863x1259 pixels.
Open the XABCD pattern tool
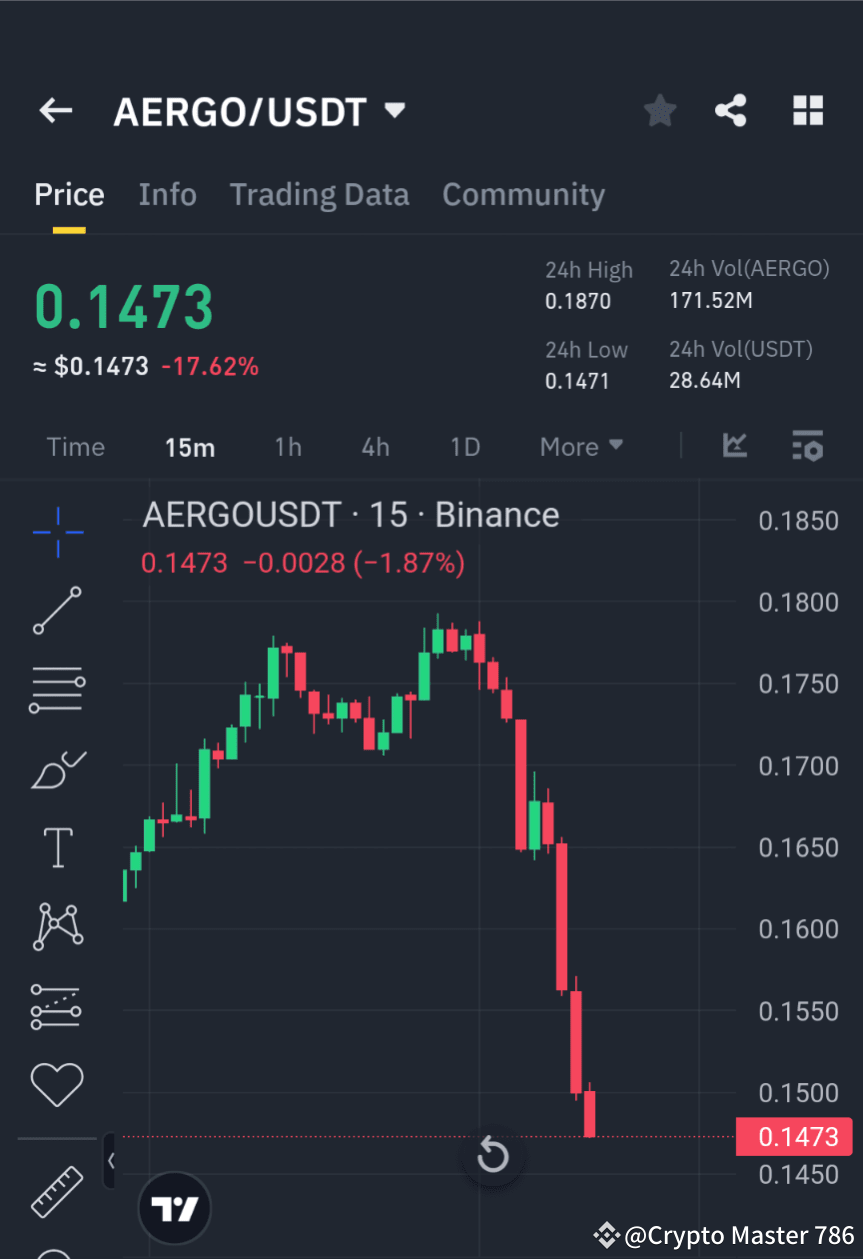[x=57, y=925]
